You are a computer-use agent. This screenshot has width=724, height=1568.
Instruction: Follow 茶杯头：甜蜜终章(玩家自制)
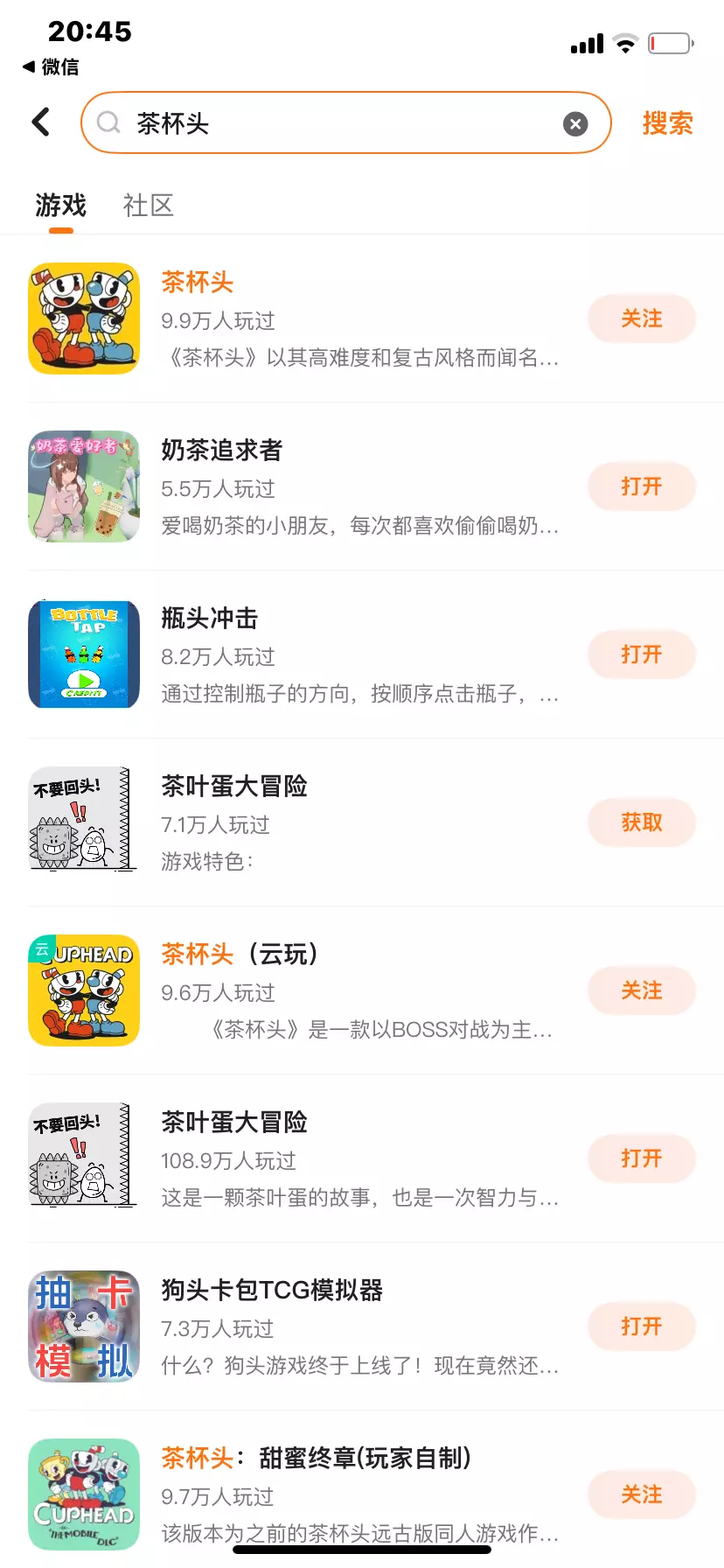tap(641, 1495)
